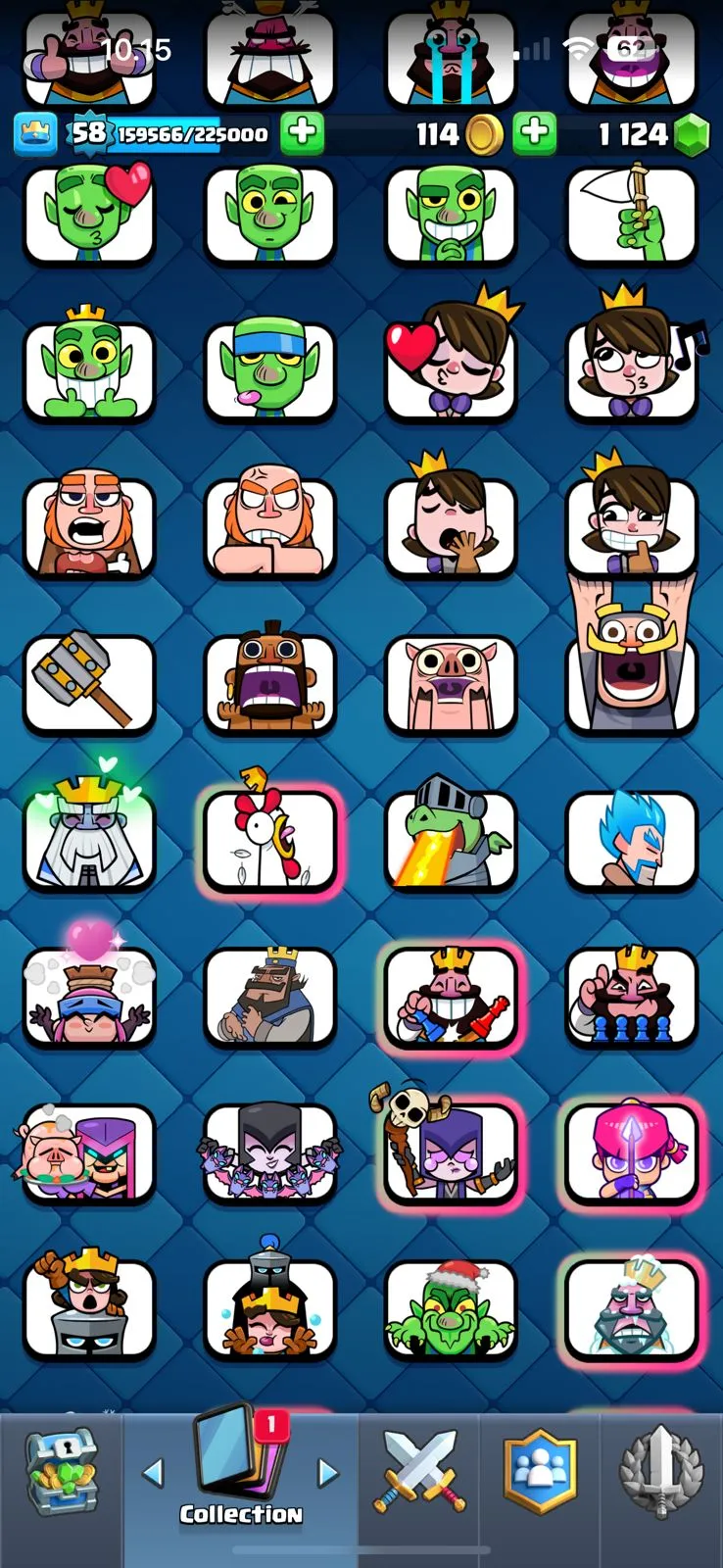Pick the blue-haired wizard emote
The image size is (723, 1568).
pyautogui.click(x=632, y=840)
